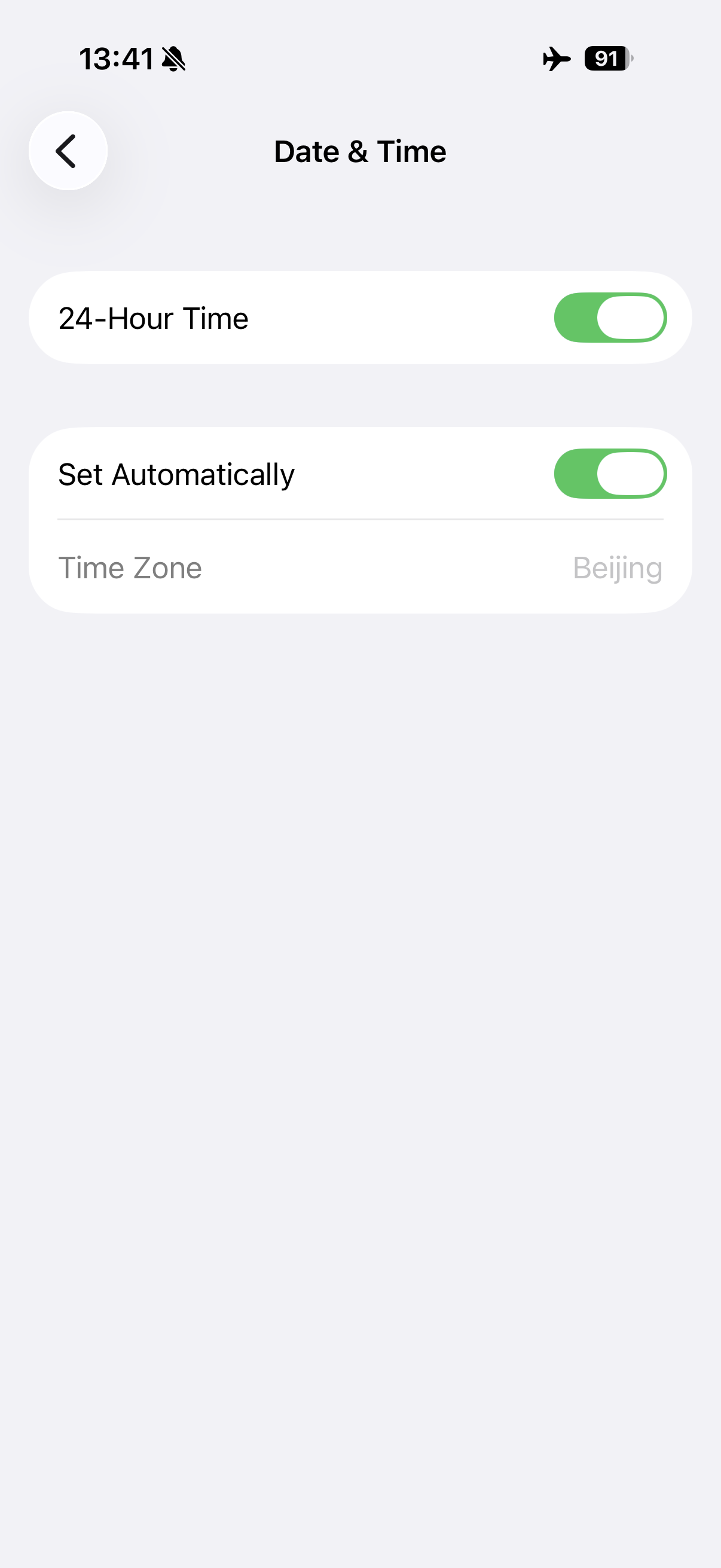This screenshot has width=721, height=1568.
Task: Turn off 24-Hour Time
Action: coord(610,318)
